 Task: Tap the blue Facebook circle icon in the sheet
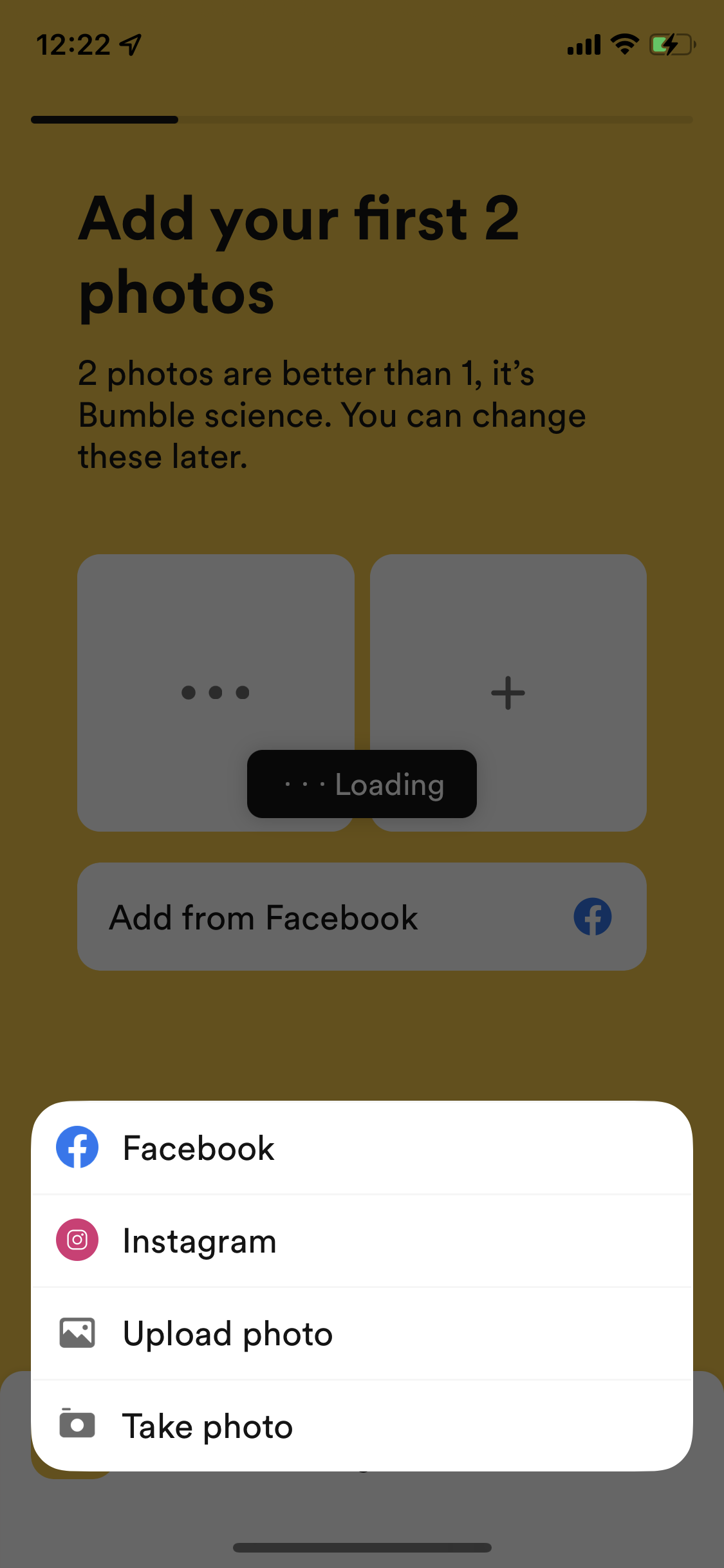77,1146
